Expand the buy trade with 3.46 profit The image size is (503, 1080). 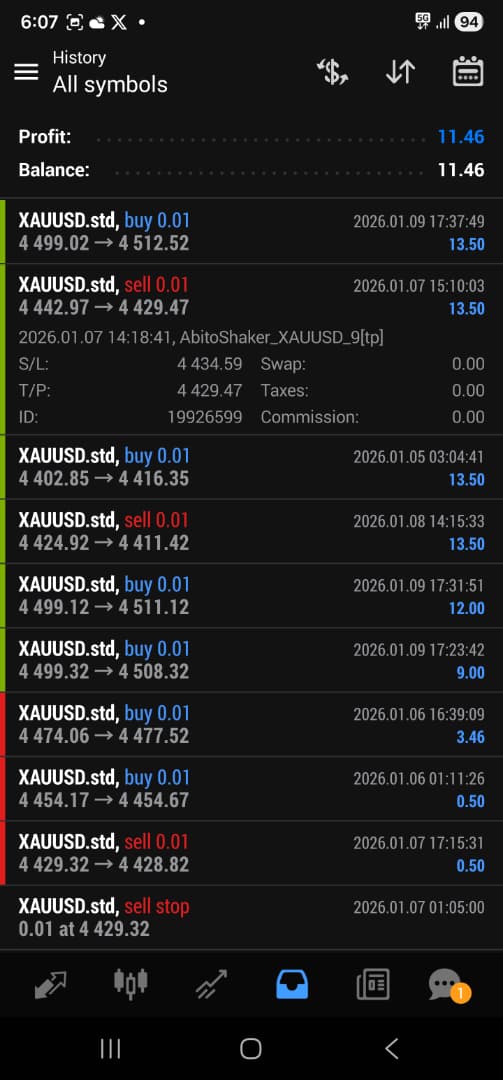tap(252, 724)
